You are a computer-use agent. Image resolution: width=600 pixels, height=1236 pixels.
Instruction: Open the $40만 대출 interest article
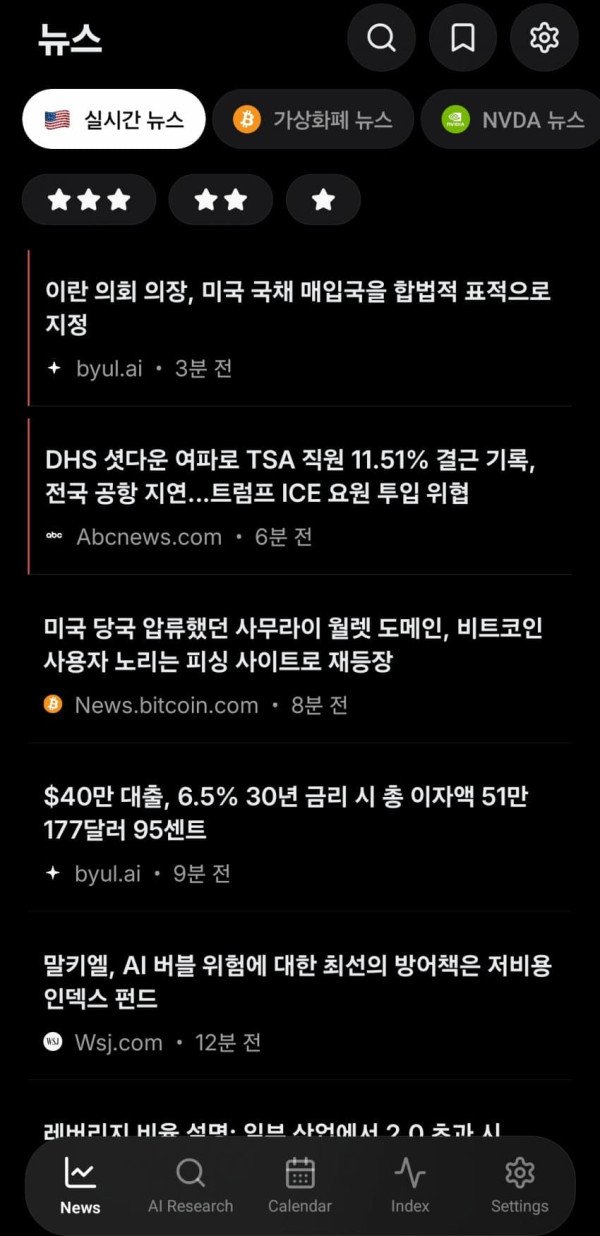click(286, 813)
